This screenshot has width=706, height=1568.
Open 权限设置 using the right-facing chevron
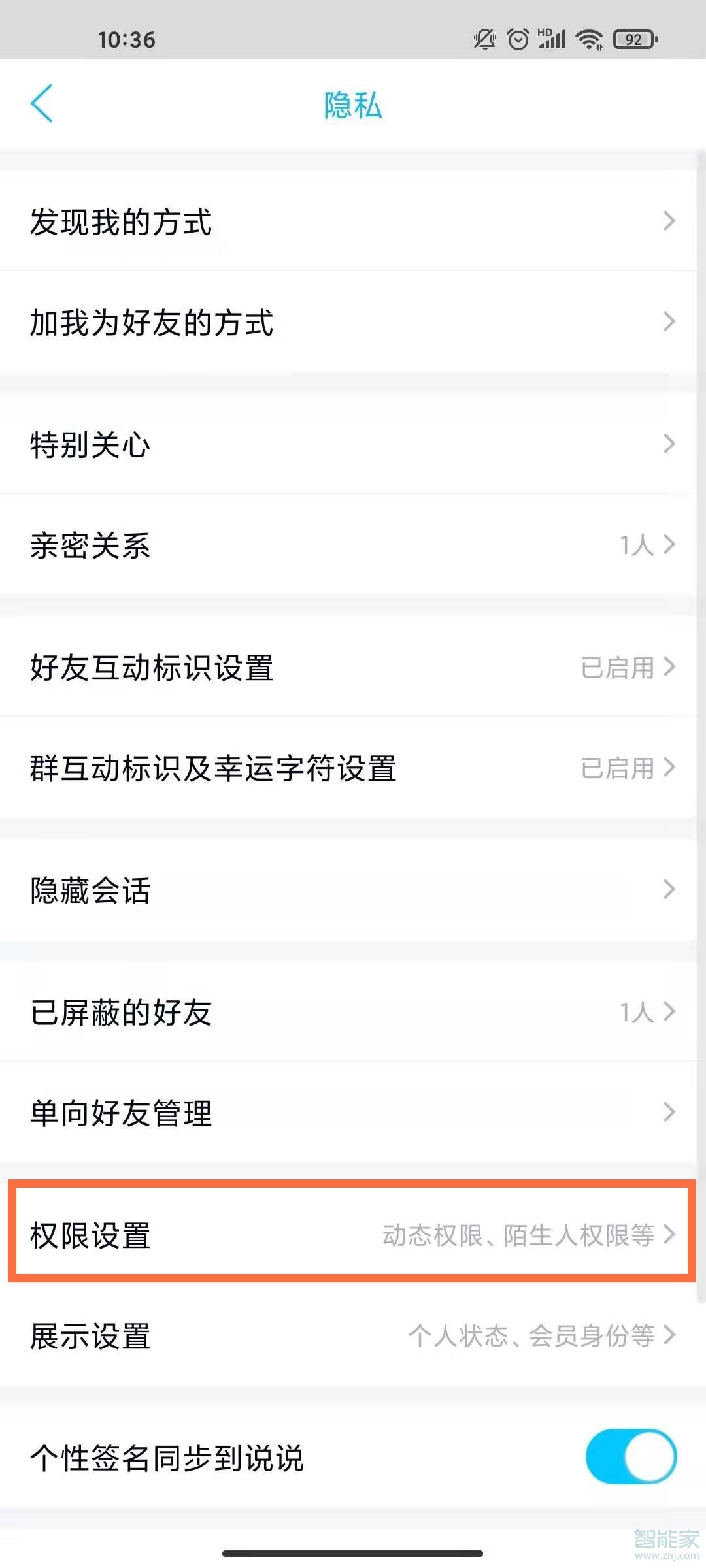pos(668,1233)
